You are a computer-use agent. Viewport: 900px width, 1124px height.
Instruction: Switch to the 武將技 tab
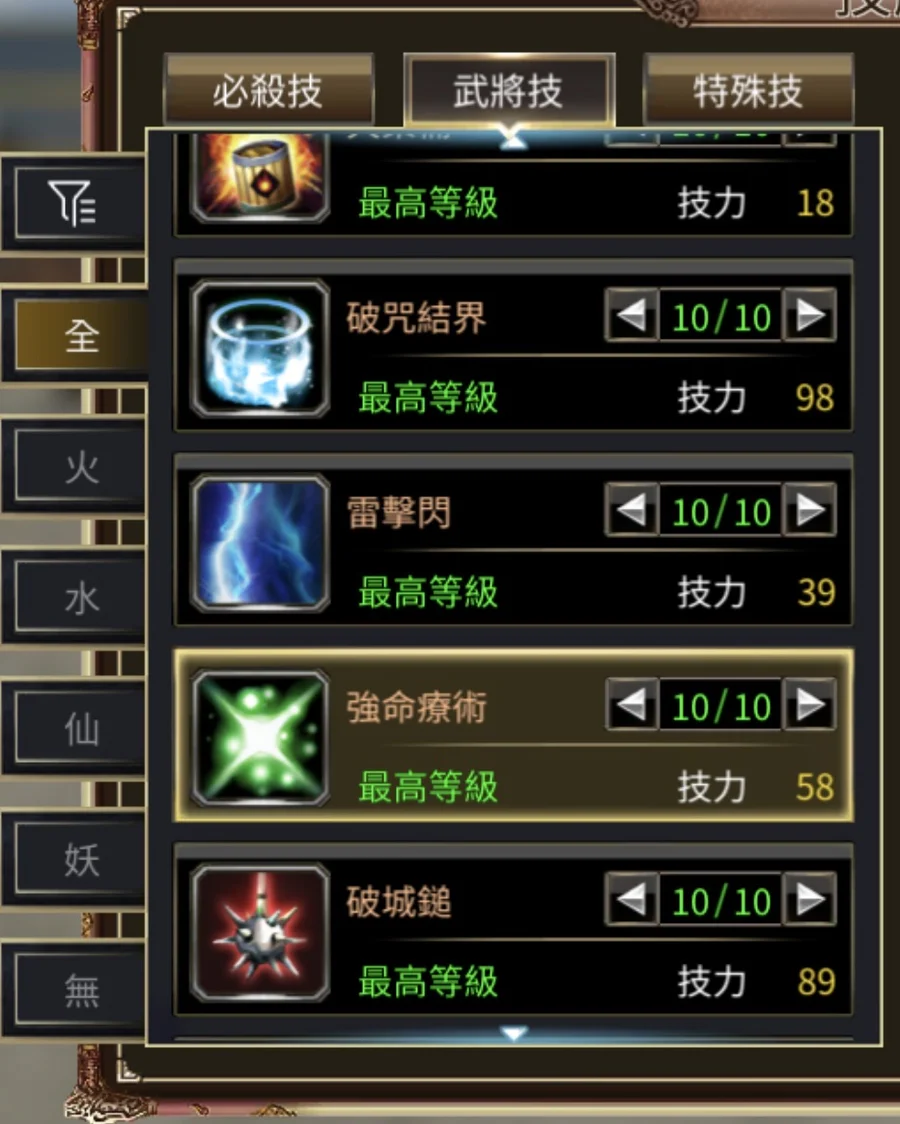[x=508, y=92]
